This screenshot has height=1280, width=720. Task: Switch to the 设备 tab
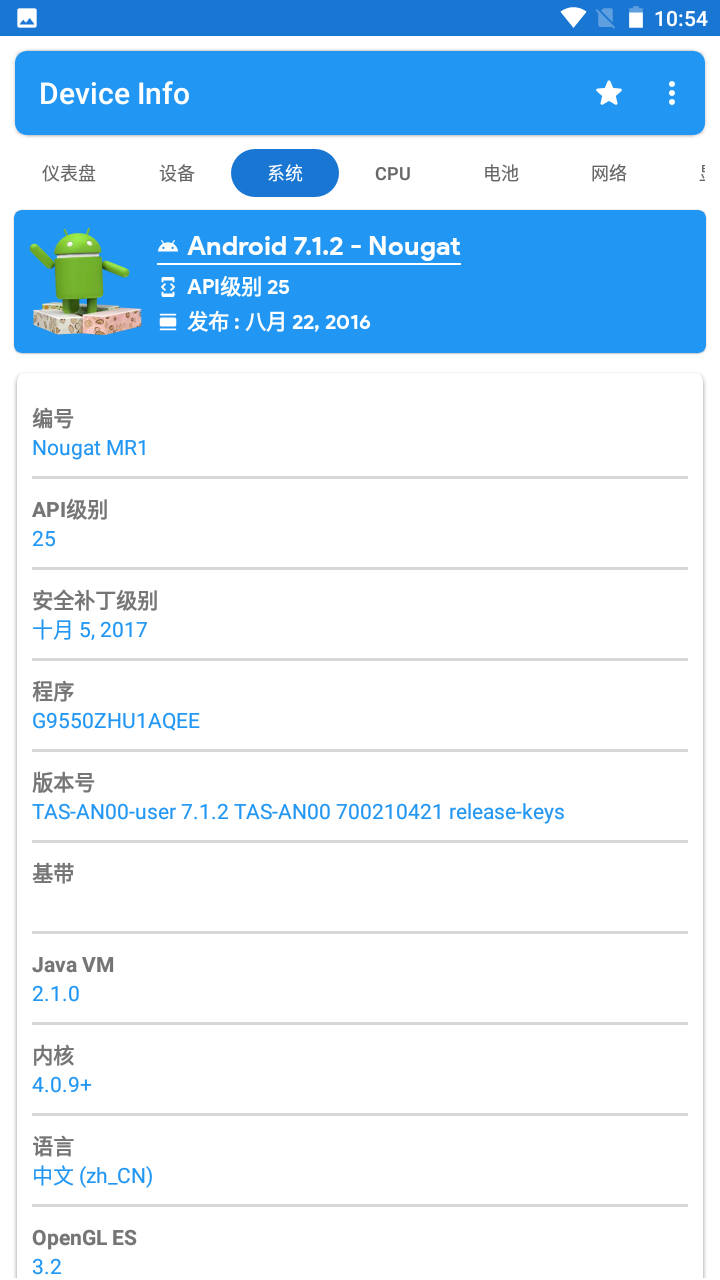[176, 172]
